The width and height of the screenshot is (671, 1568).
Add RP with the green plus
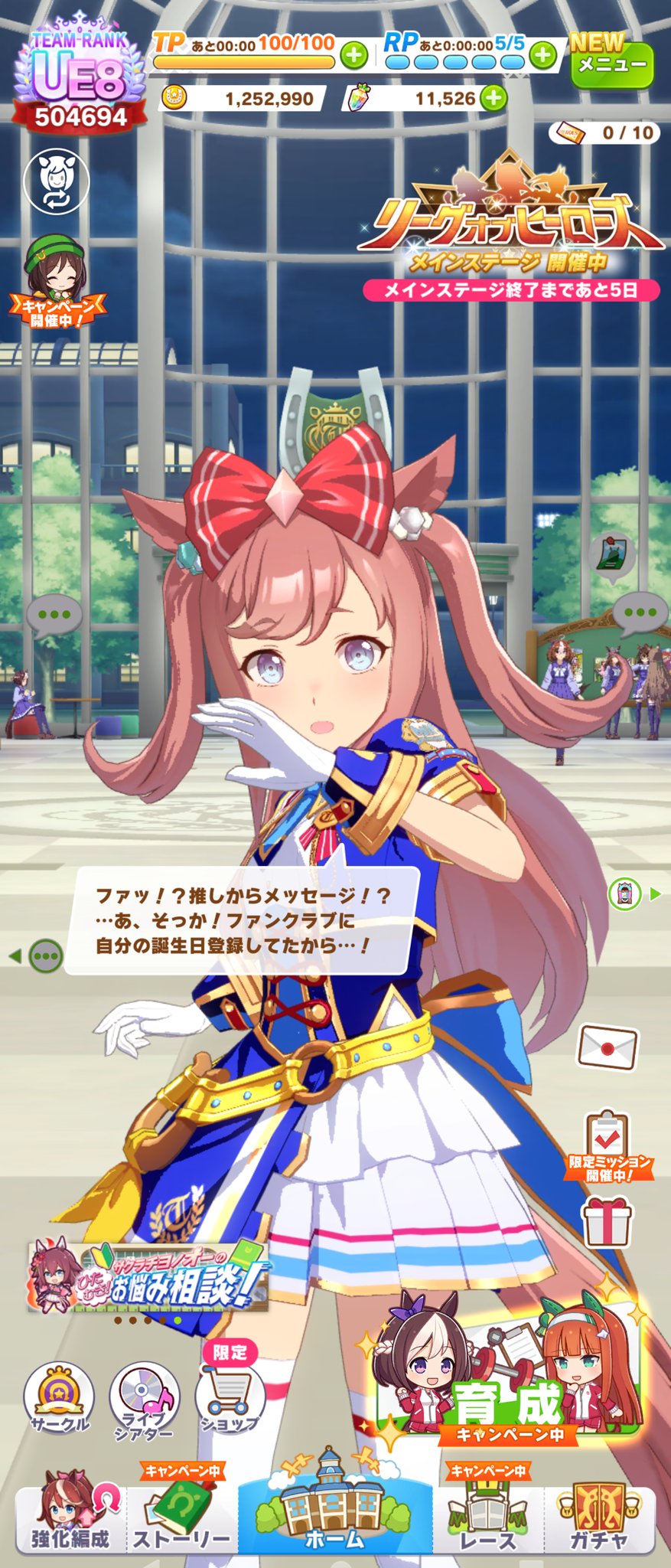click(542, 55)
